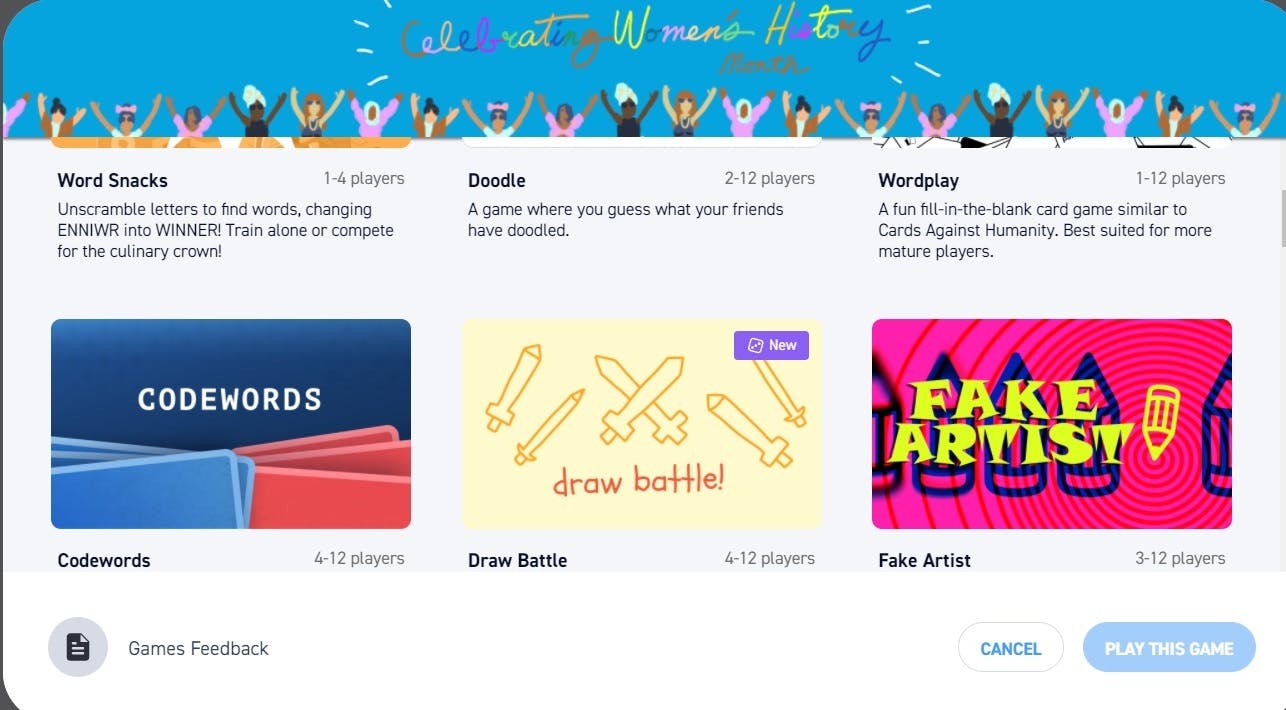Open Games Feedback
This screenshot has height=710, width=1286.
point(198,648)
